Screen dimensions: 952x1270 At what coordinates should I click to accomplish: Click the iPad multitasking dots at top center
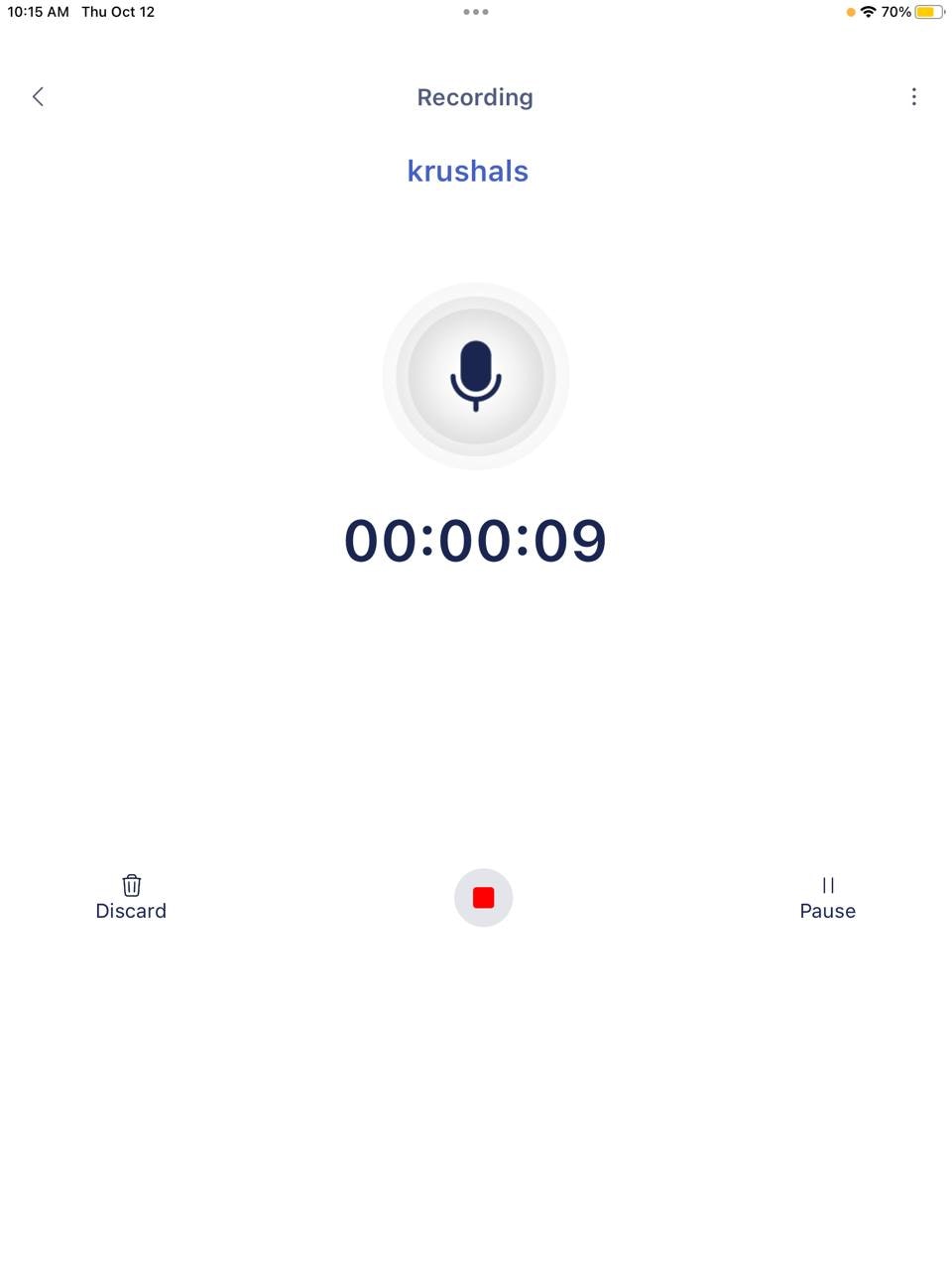tap(475, 12)
